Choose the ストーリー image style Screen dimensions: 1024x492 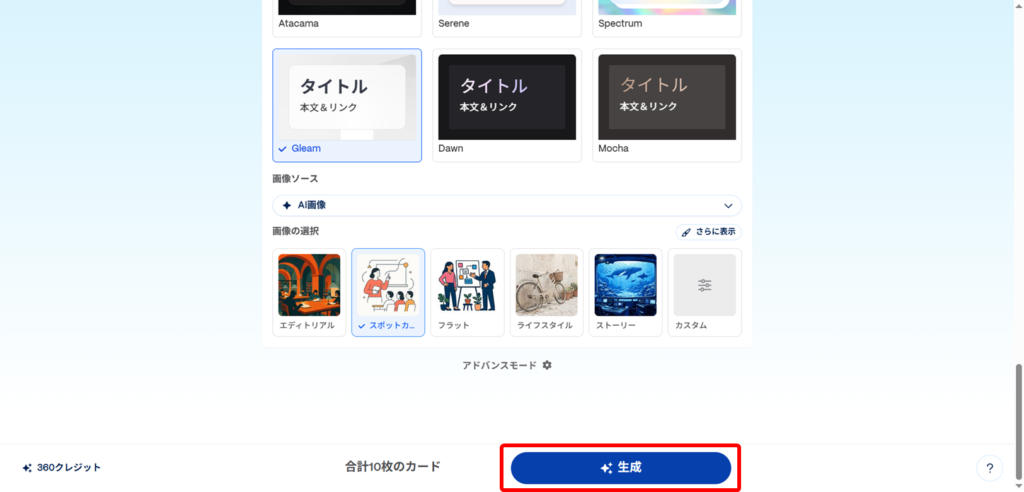[625, 292]
